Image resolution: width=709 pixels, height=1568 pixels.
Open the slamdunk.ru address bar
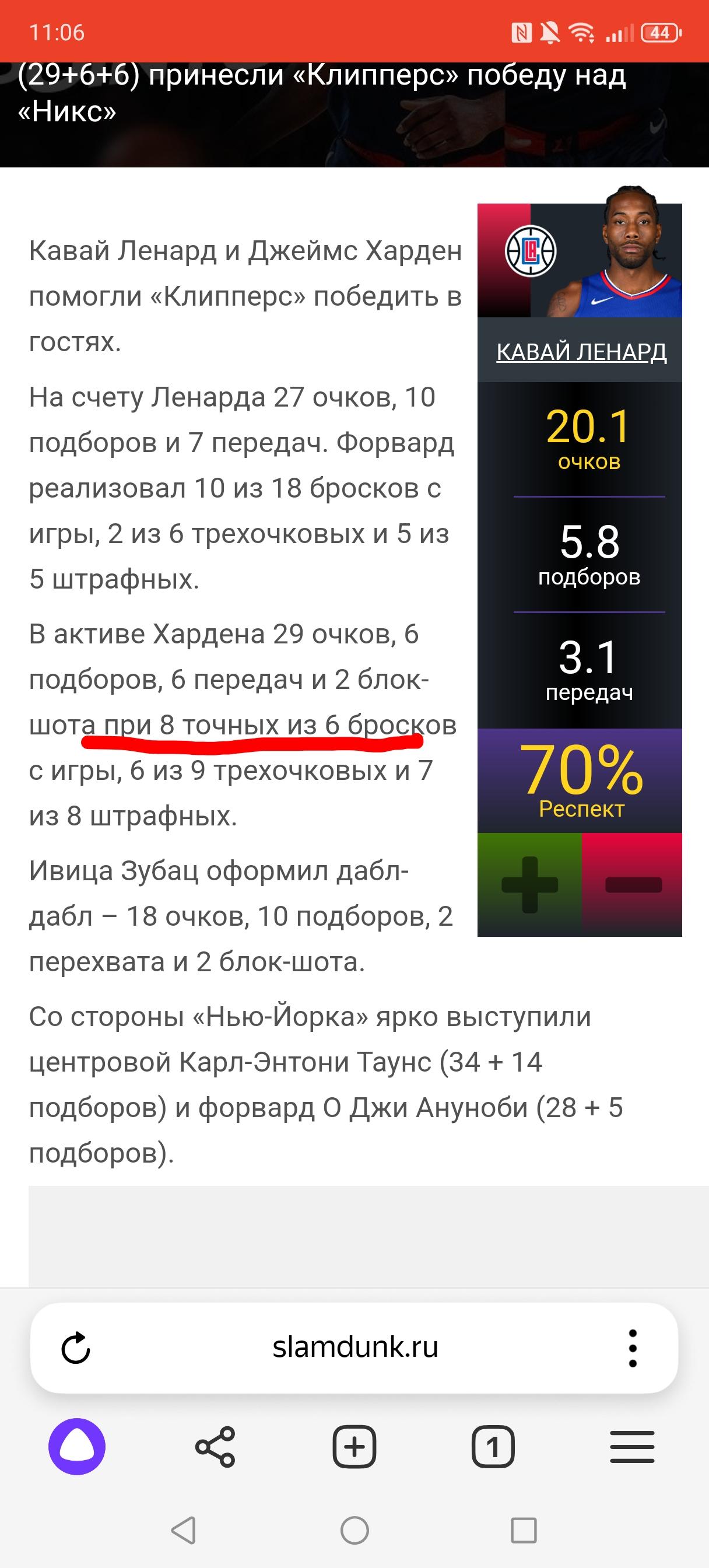[355, 1347]
